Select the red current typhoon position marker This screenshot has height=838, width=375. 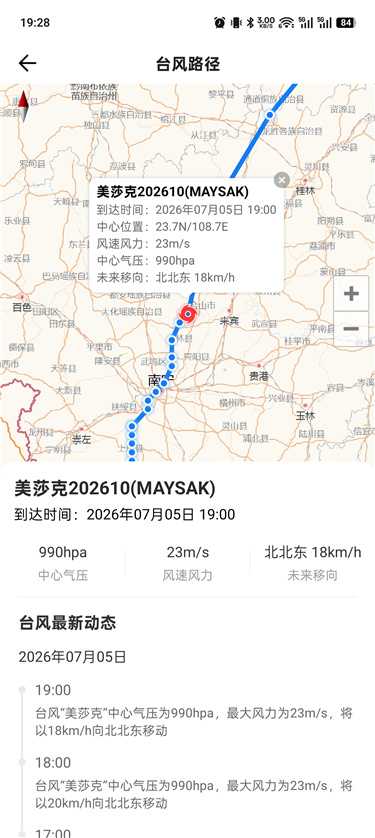point(188,314)
